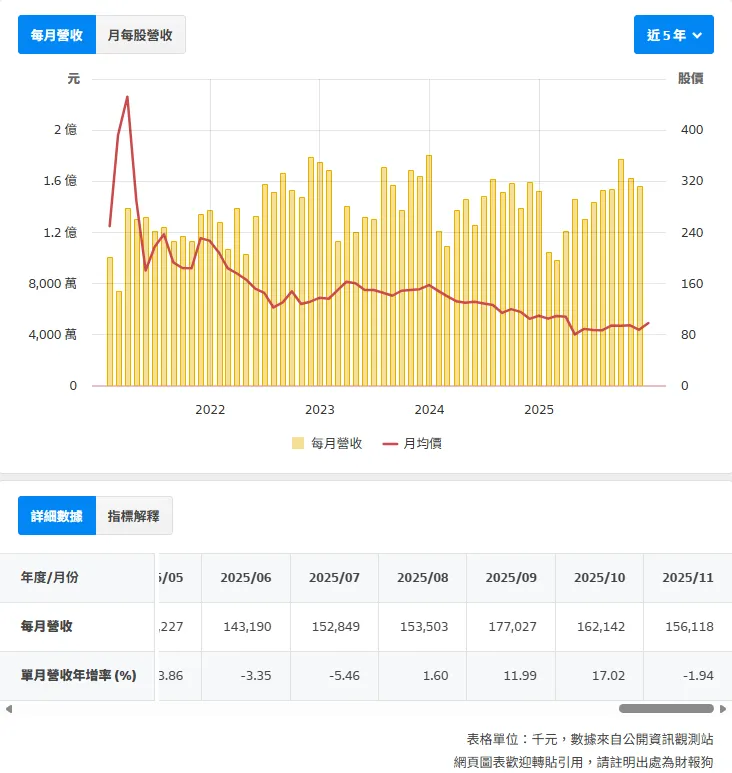This screenshot has width=732, height=773.
Task: Click the 2025/11 column header
Action: pyautogui.click(x=686, y=579)
